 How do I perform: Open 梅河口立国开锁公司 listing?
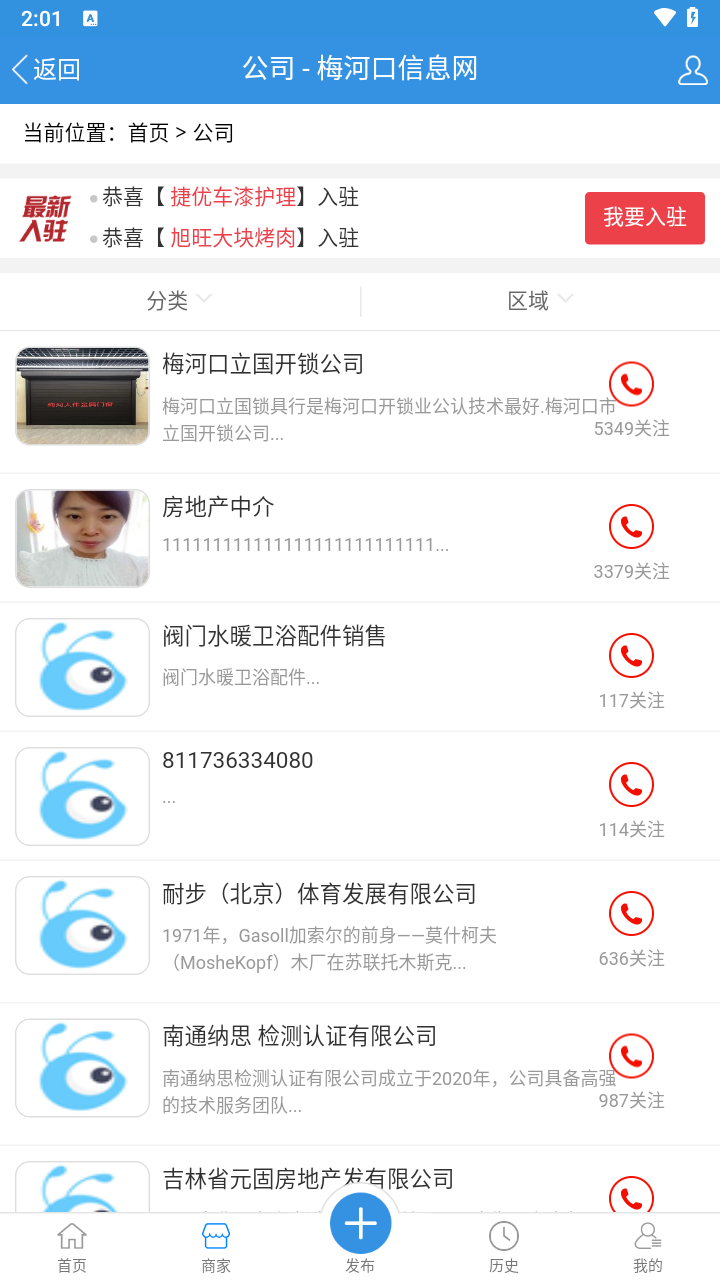pos(263,364)
